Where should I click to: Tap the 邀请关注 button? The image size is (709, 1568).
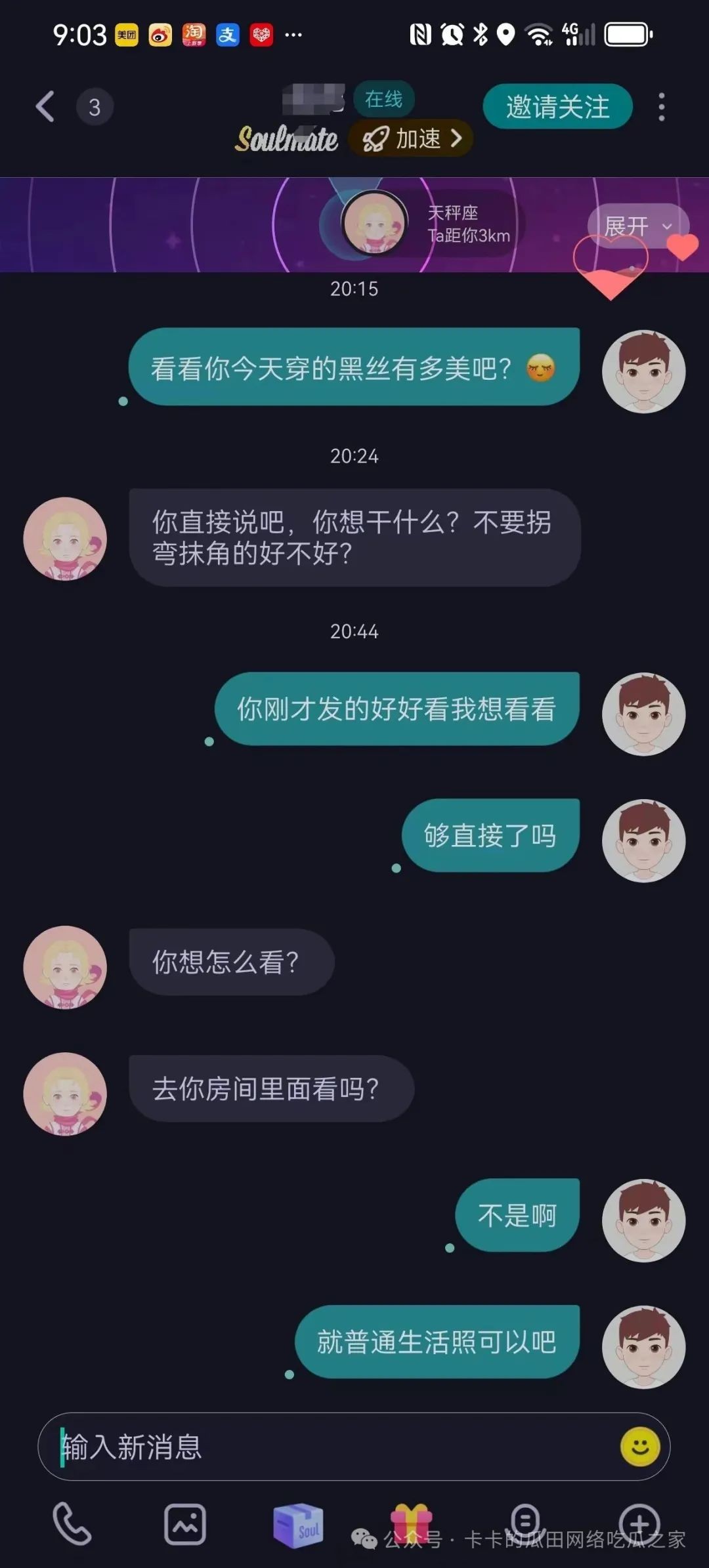[x=557, y=107]
